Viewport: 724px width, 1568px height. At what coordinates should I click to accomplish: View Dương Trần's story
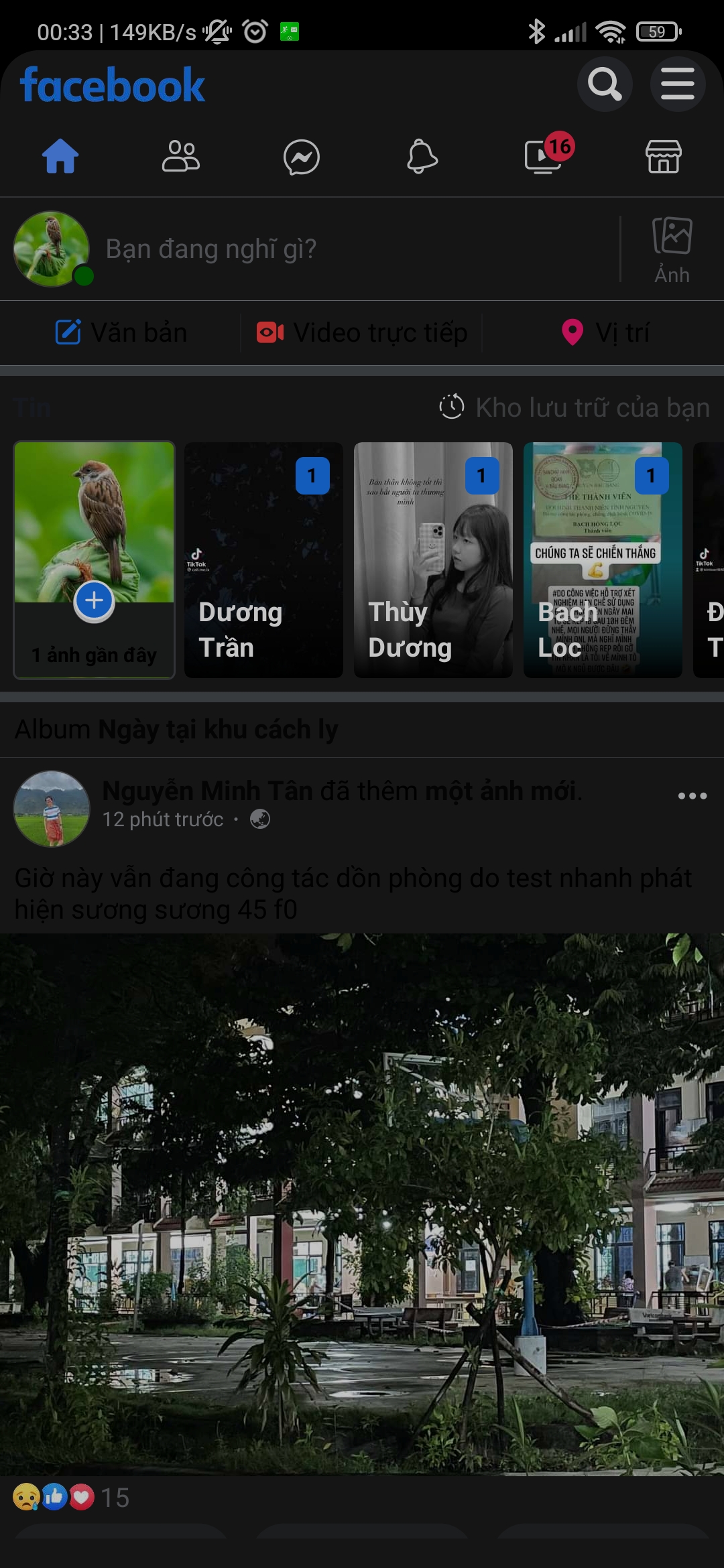click(x=263, y=560)
